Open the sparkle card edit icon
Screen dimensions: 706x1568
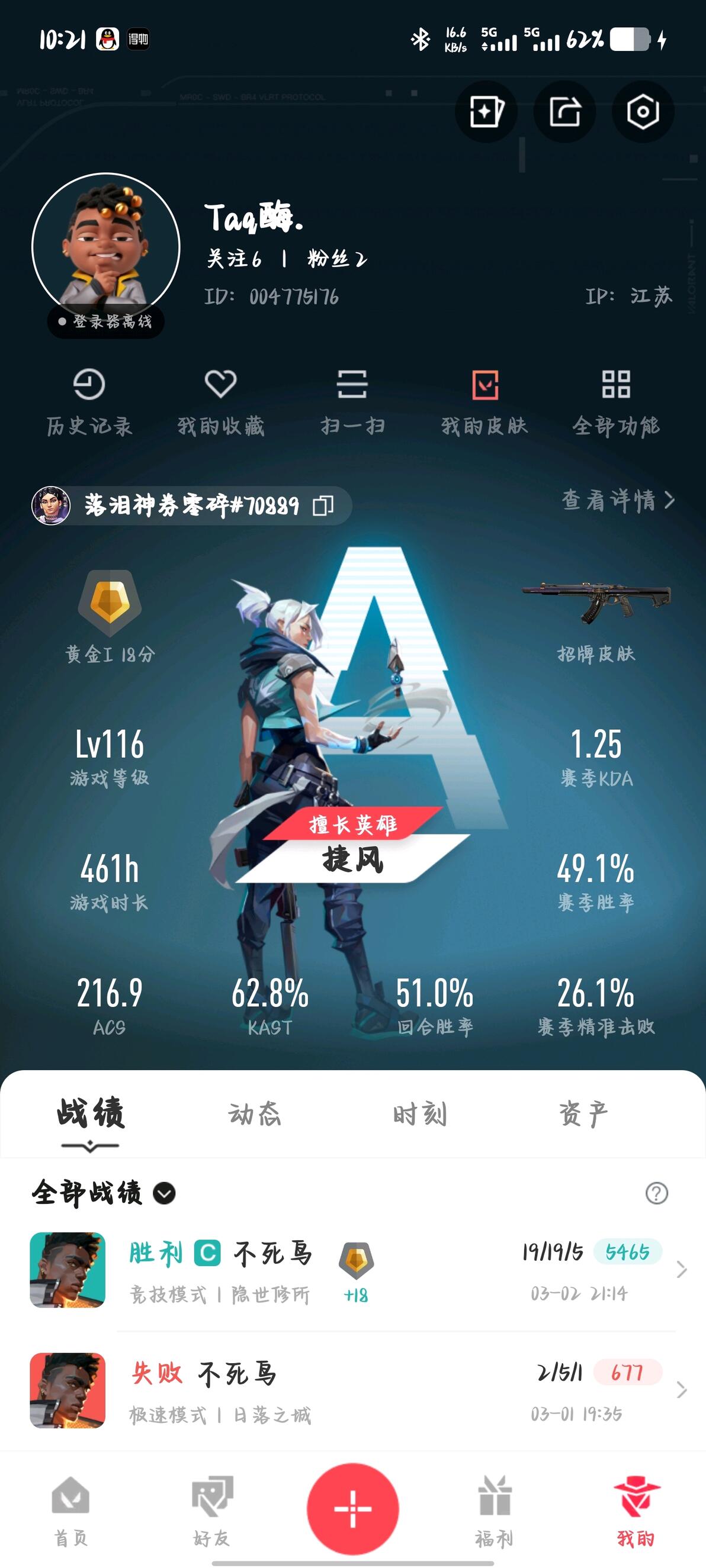click(x=486, y=112)
